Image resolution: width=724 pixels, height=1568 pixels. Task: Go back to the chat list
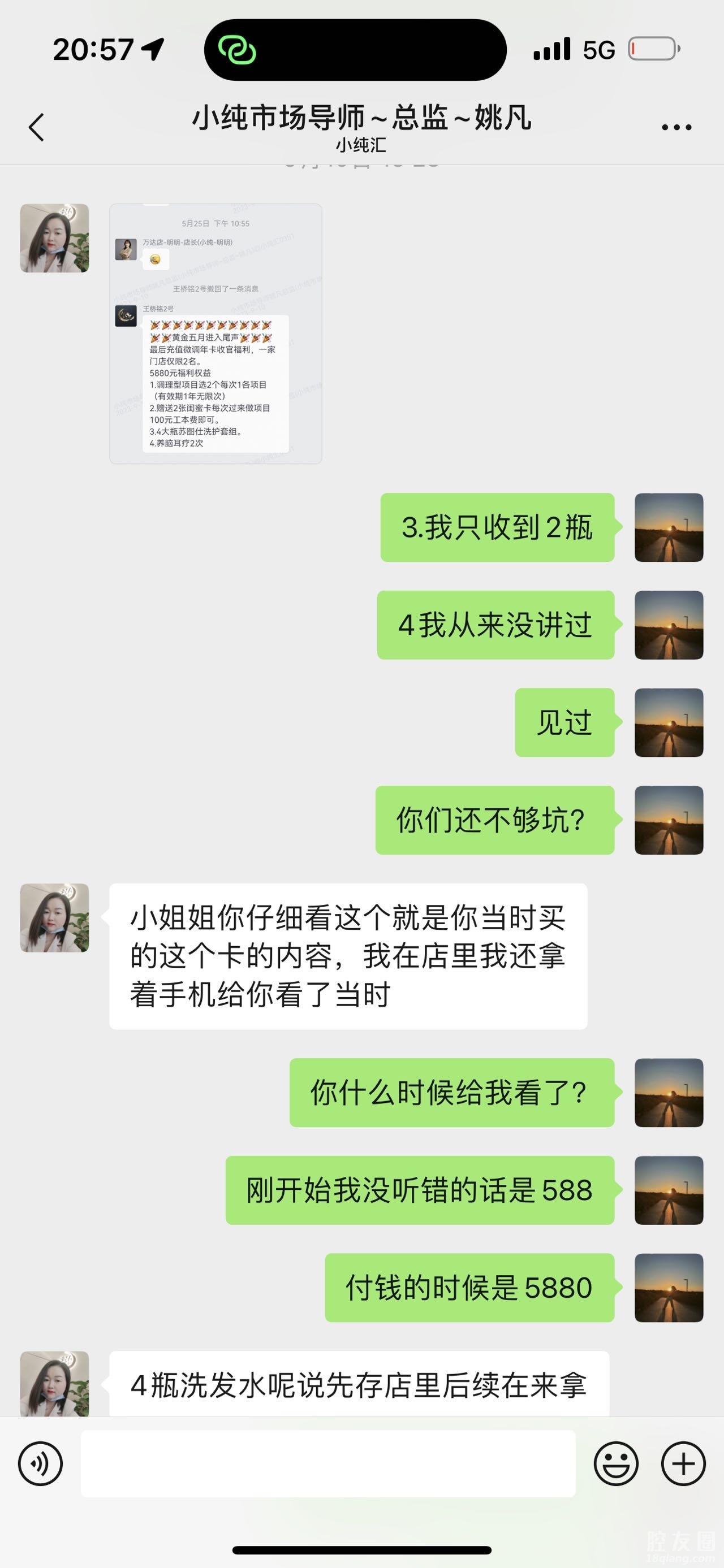coord(37,127)
